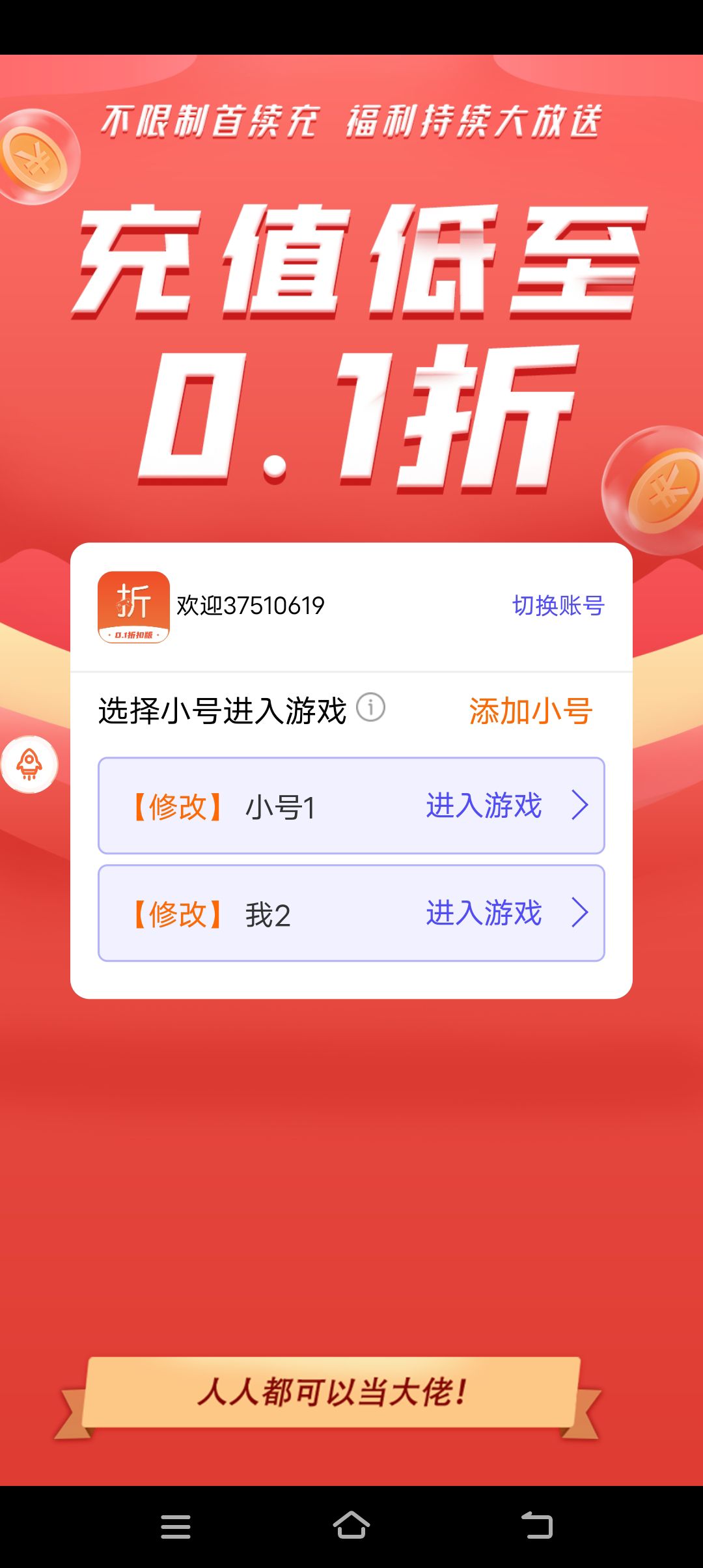Edit the name of 我2 via 修改

[178, 914]
